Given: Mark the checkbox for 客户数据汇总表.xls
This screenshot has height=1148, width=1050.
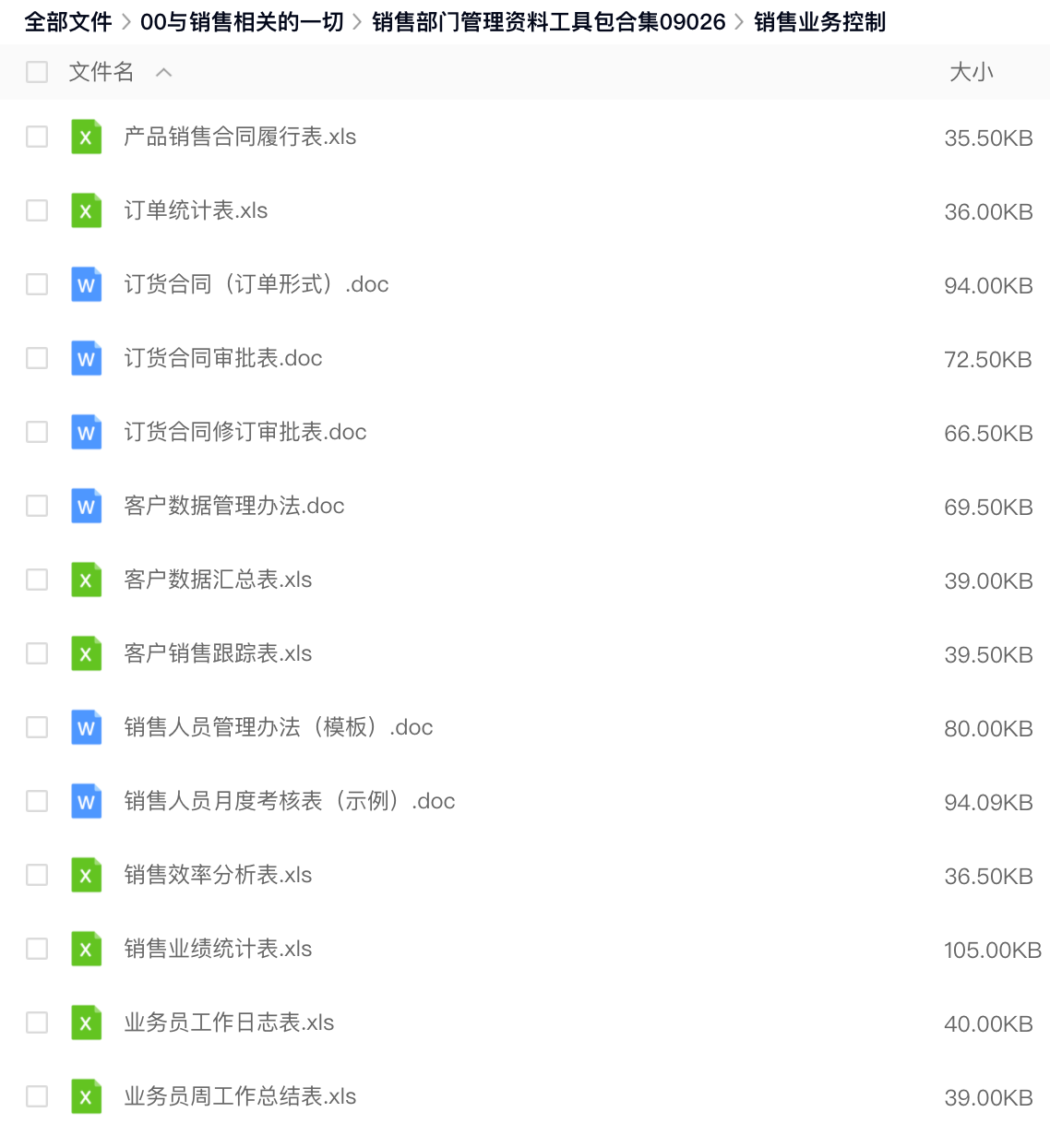Looking at the screenshot, I should [x=37, y=580].
